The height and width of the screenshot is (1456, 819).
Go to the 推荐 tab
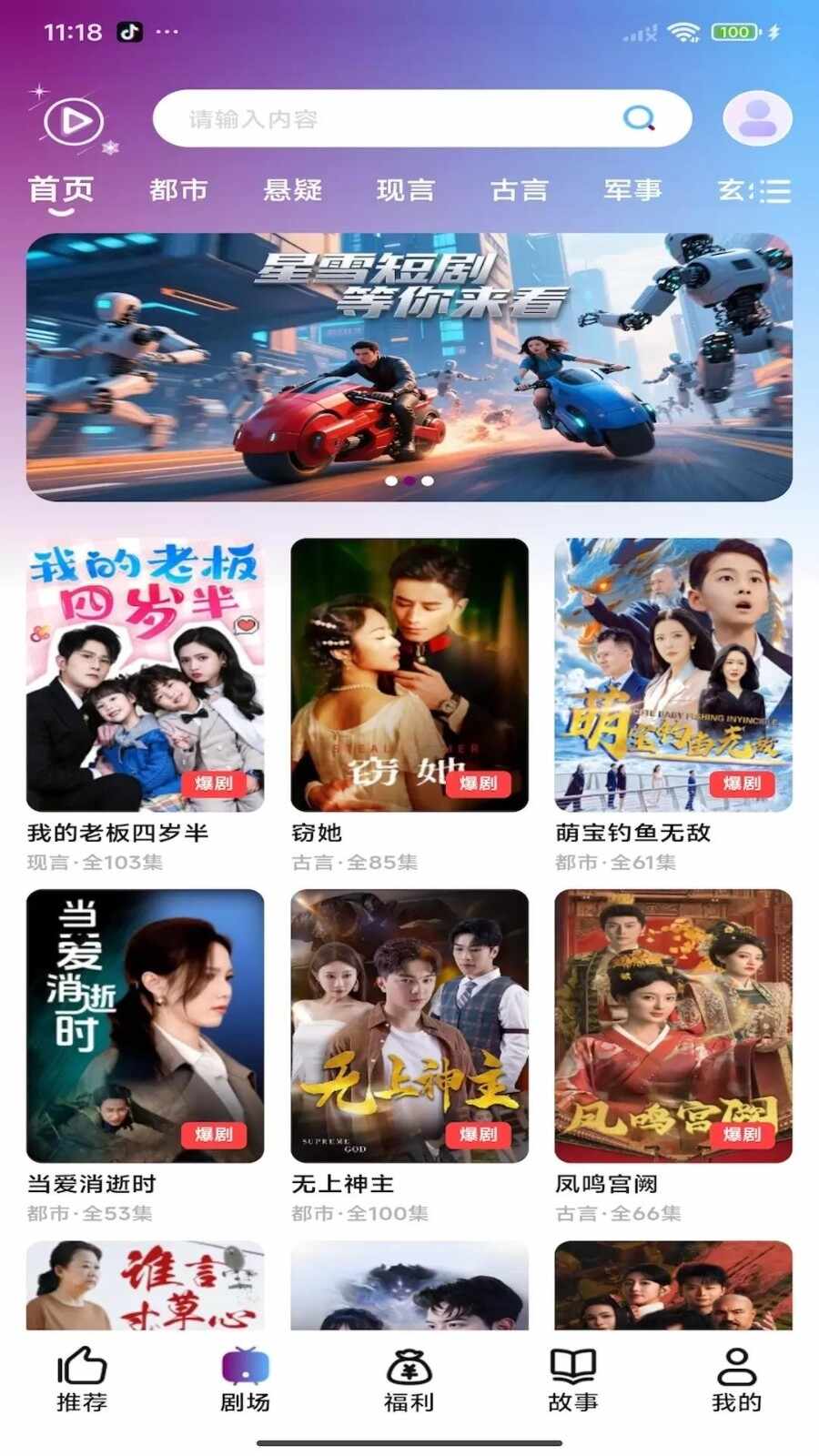(x=82, y=1379)
